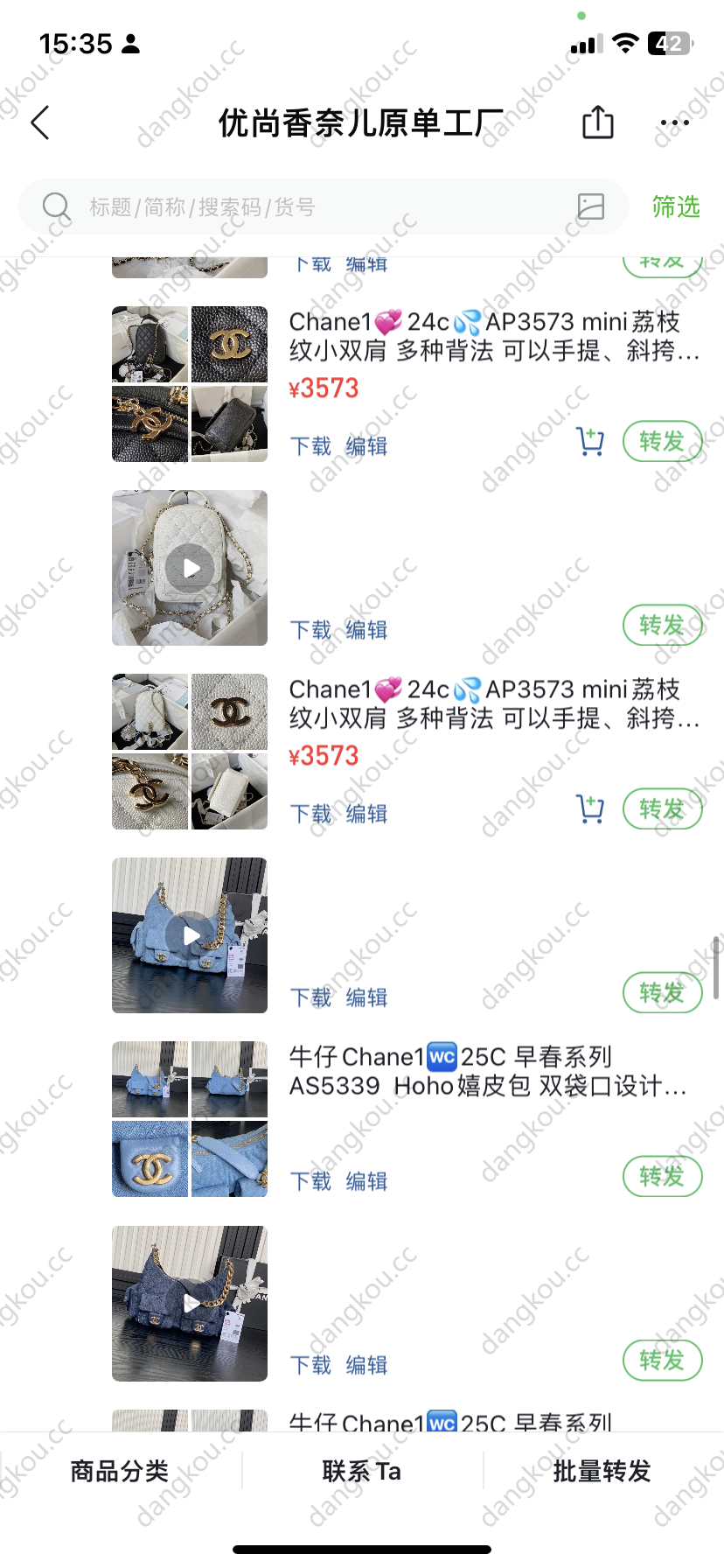Open 商品分类 product categories
The height and width of the screenshot is (1568, 724).
click(x=120, y=1471)
